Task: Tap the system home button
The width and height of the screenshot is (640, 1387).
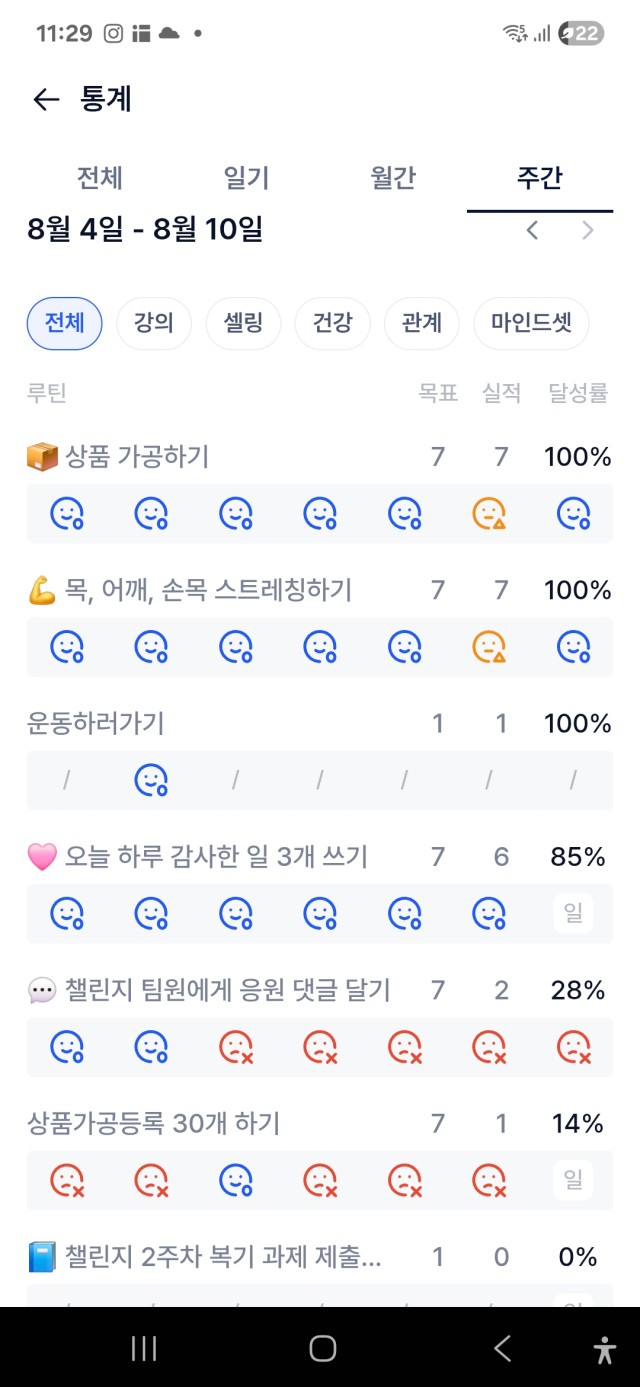Action: tap(322, 1348)
